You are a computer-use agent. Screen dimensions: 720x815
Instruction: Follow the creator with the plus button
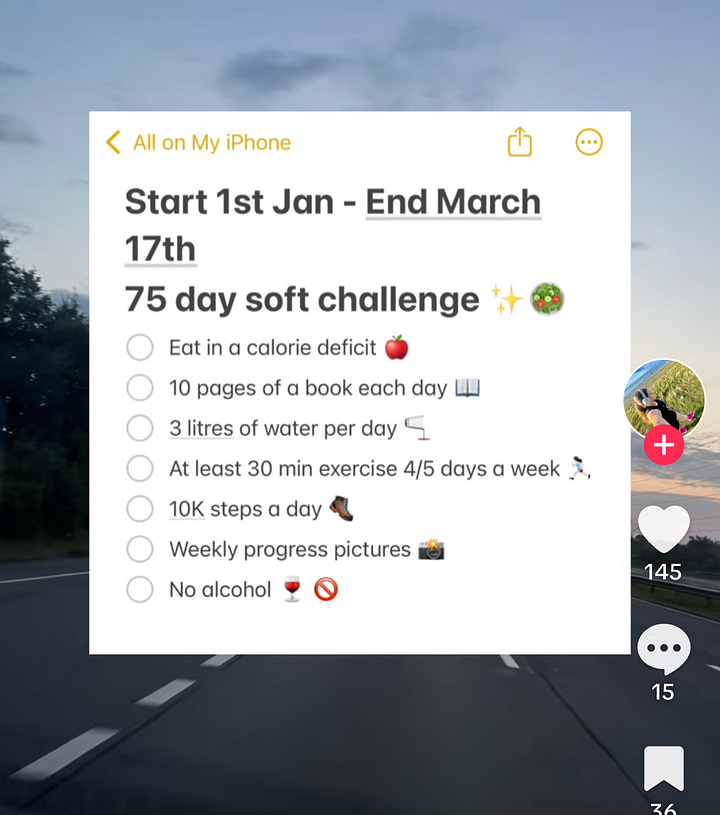pos(664,444)
